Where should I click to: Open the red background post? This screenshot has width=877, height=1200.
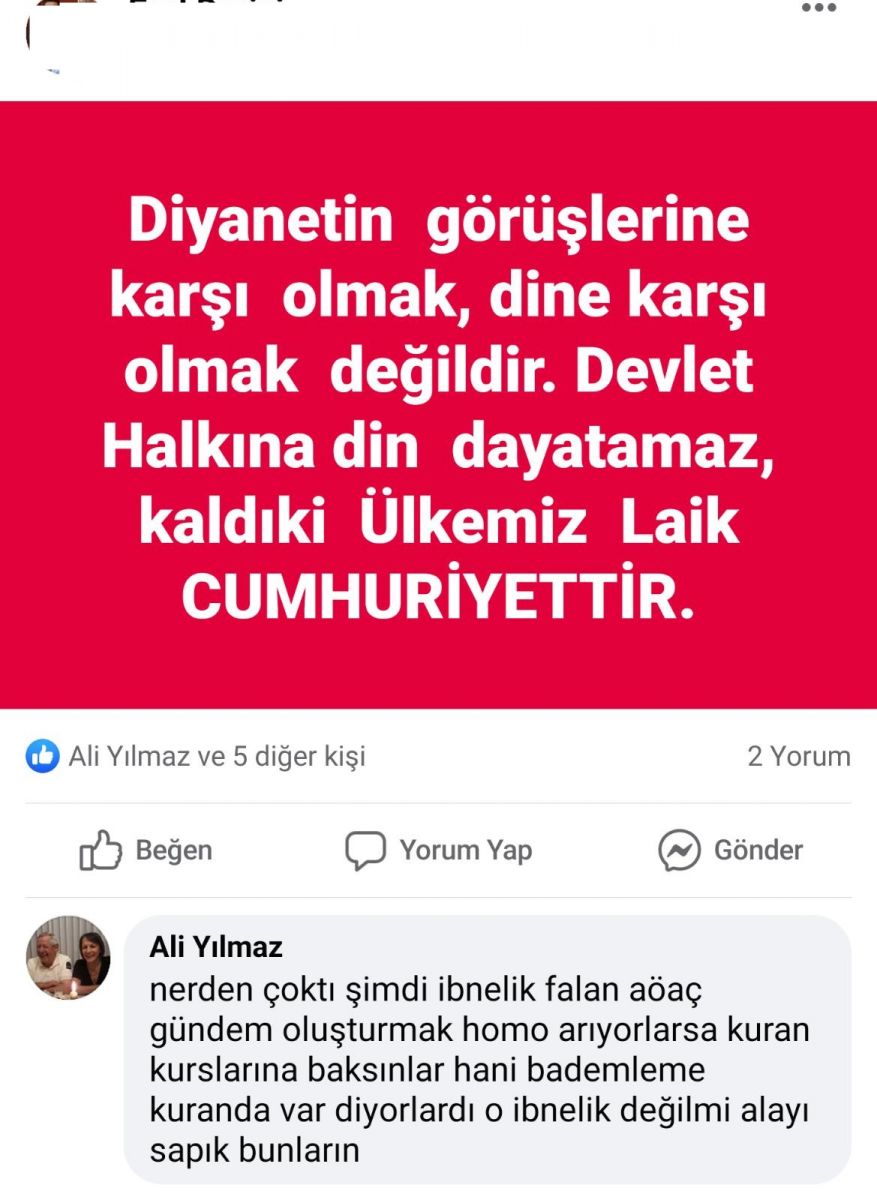point(438,405)
